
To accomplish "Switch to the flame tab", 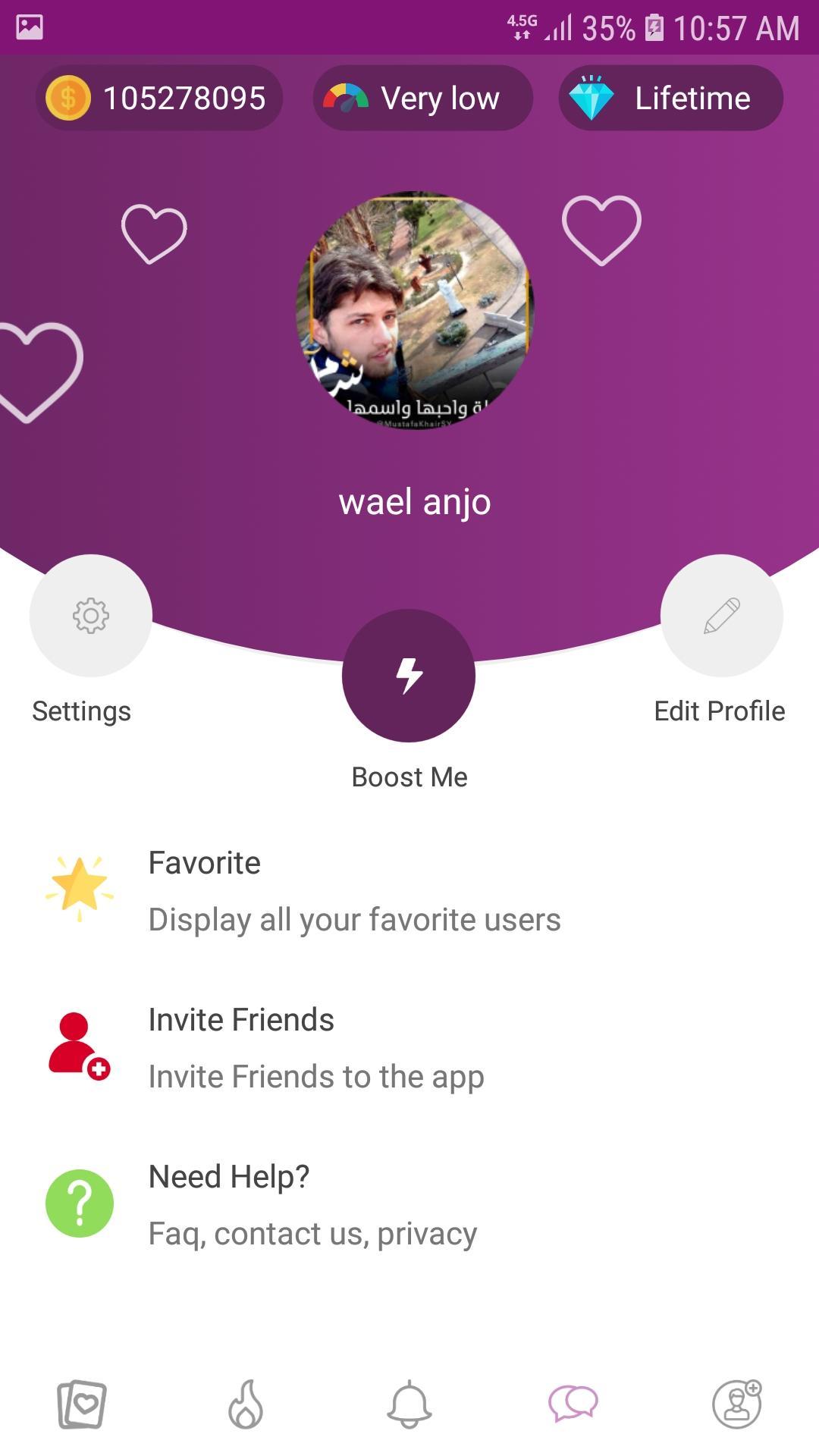I will pos(246,1404).
